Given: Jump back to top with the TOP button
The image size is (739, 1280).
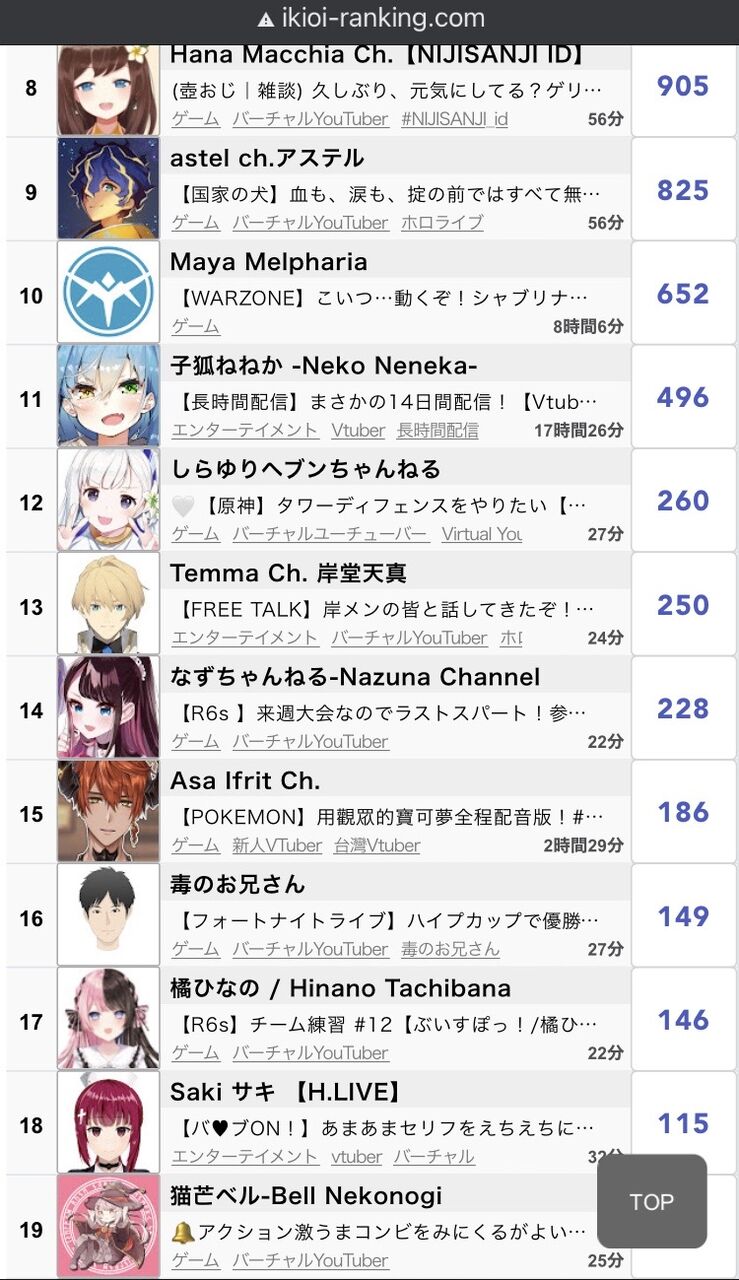Looking at the screenshot, I should 652,1201.
